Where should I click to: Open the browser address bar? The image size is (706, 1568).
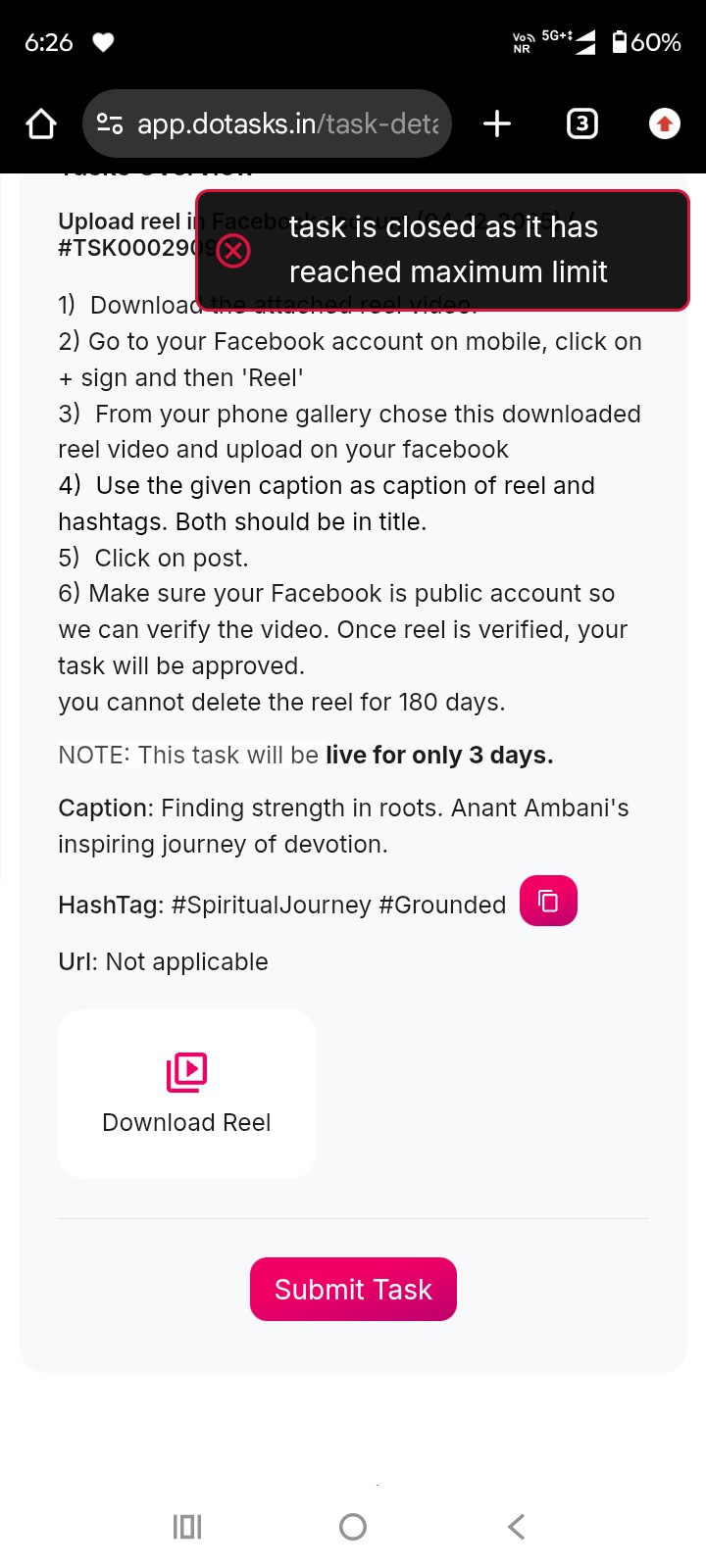[288, 124]
